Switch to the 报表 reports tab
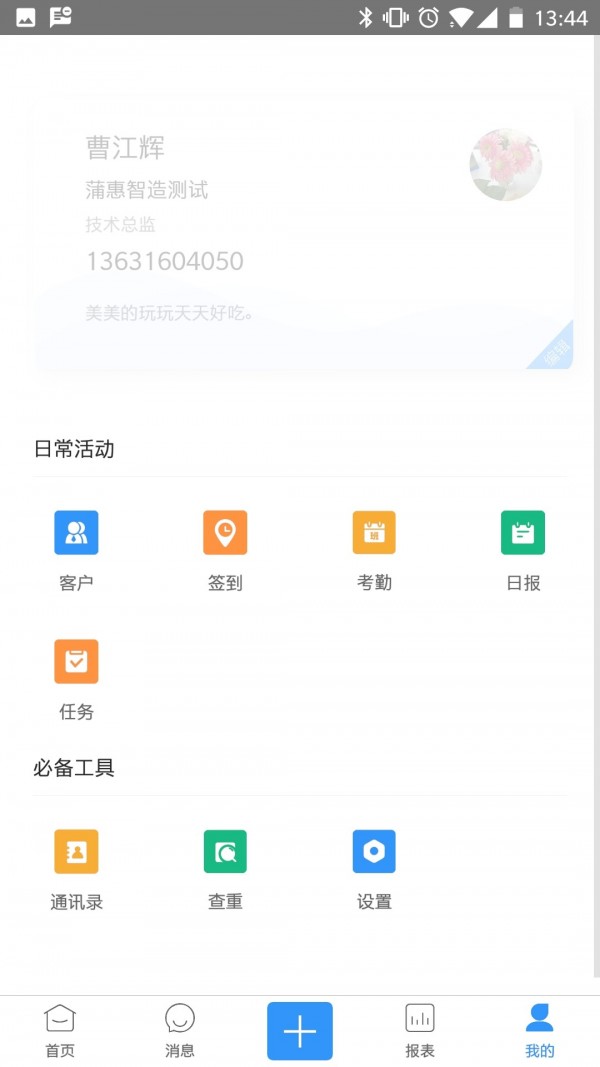 click(420, 1031)
